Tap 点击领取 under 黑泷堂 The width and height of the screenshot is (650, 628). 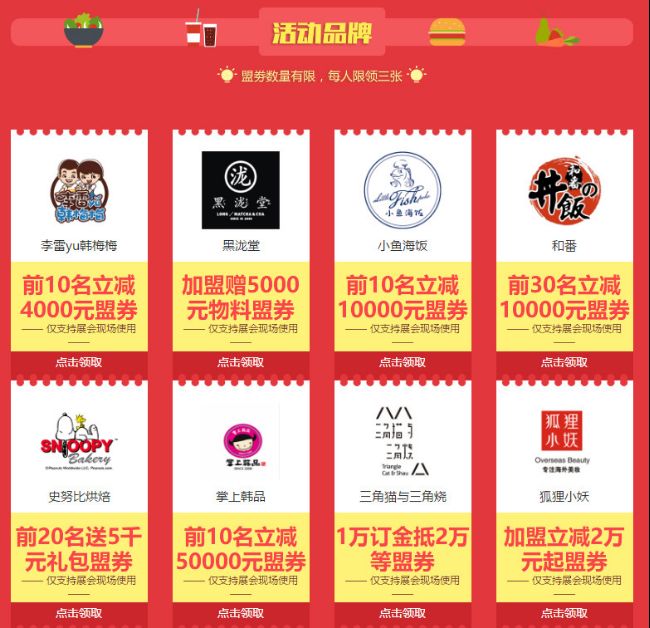pos(241,362)
